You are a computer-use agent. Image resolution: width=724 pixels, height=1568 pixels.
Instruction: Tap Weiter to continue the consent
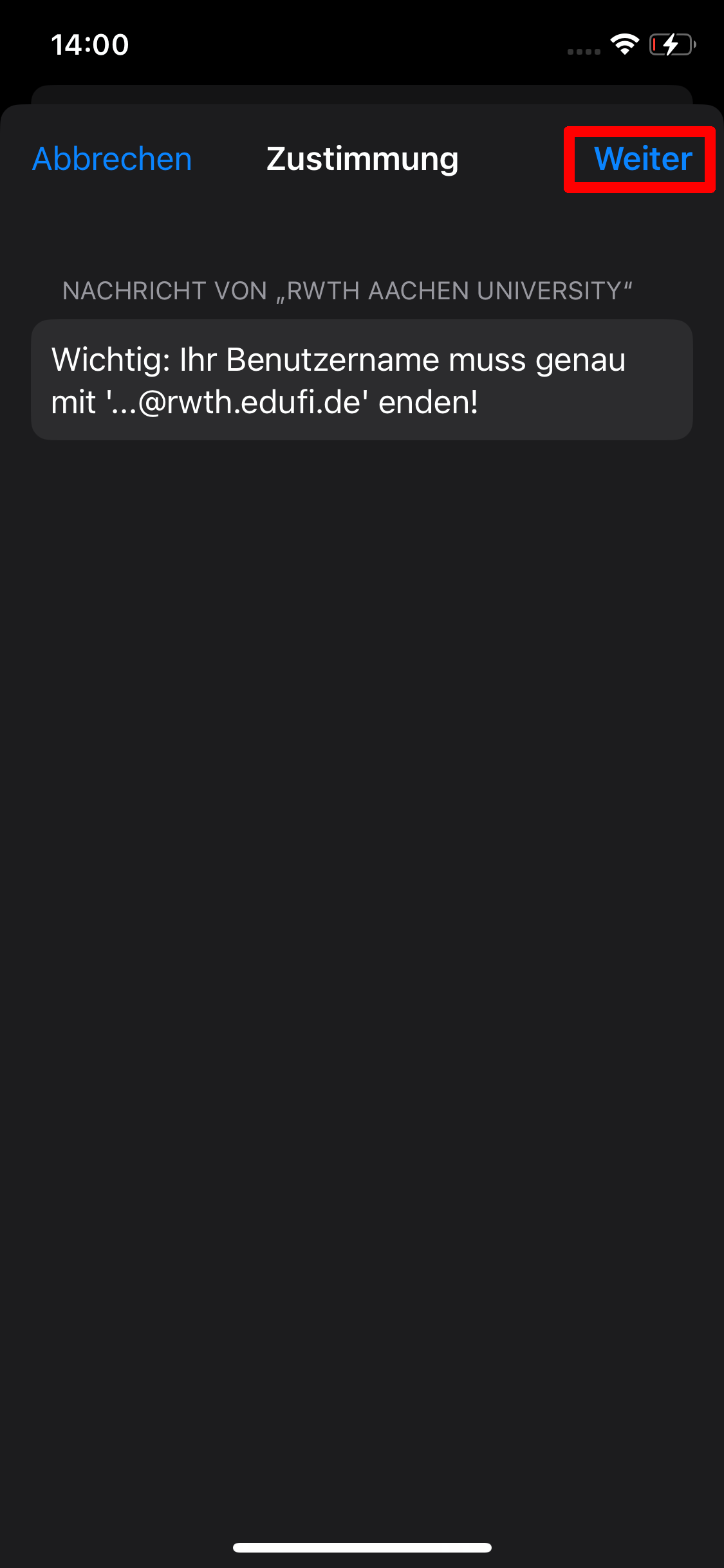pos(642,159)
